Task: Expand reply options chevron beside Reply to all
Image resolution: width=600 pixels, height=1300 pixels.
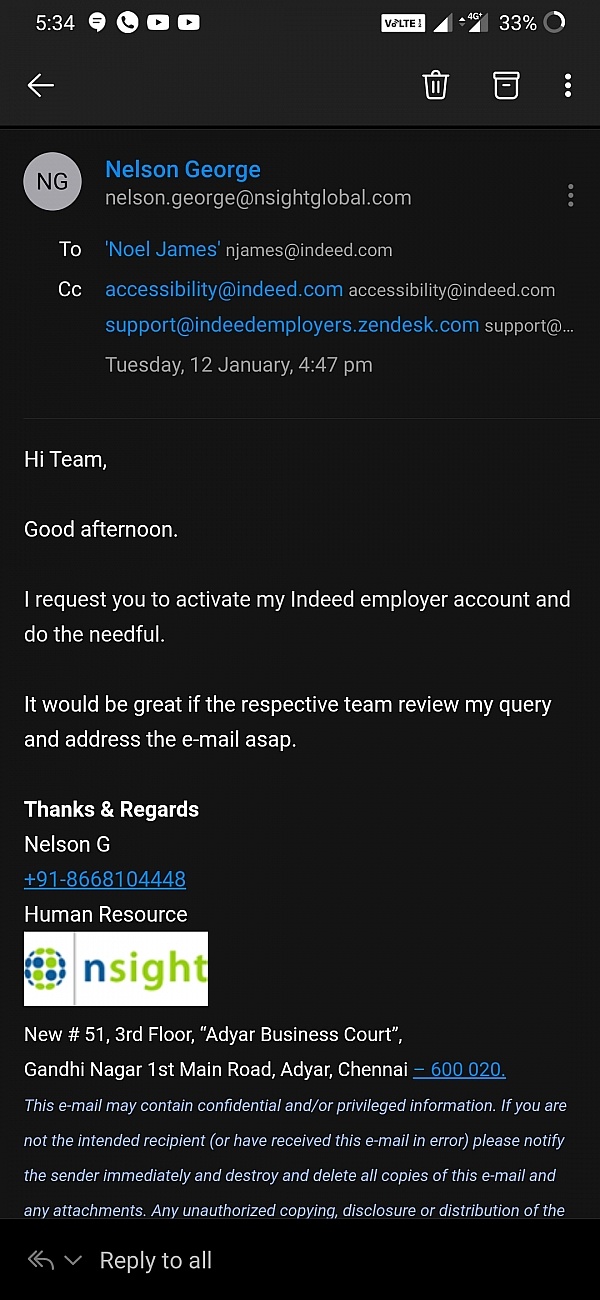Action: (x=73, y=1261)
